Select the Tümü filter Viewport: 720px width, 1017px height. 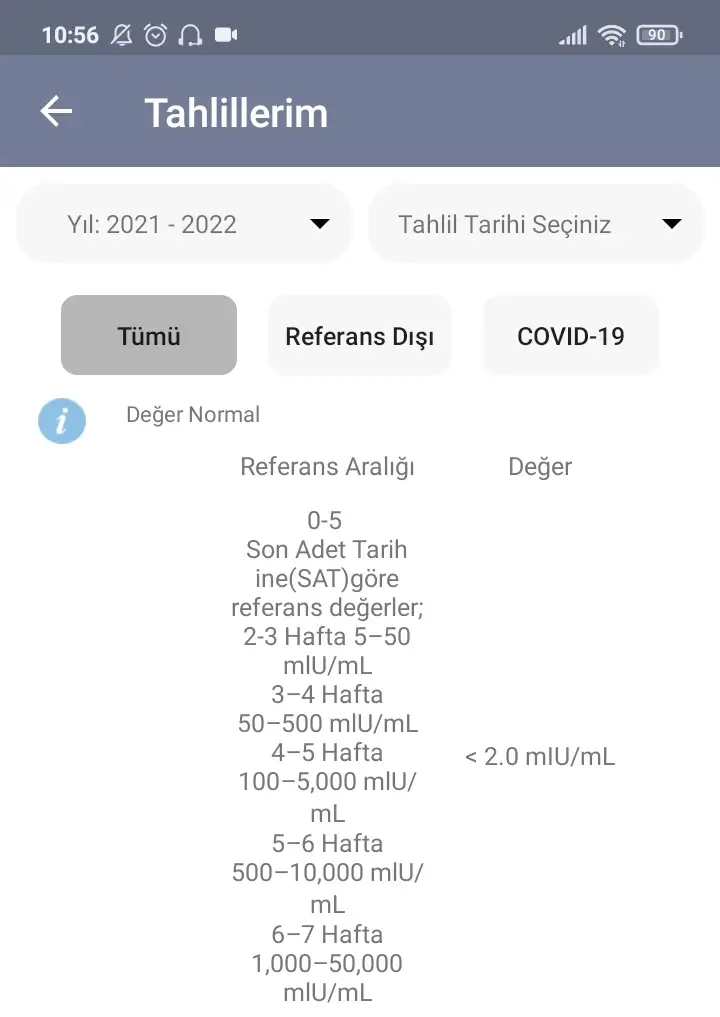click(x=149, y=336)
